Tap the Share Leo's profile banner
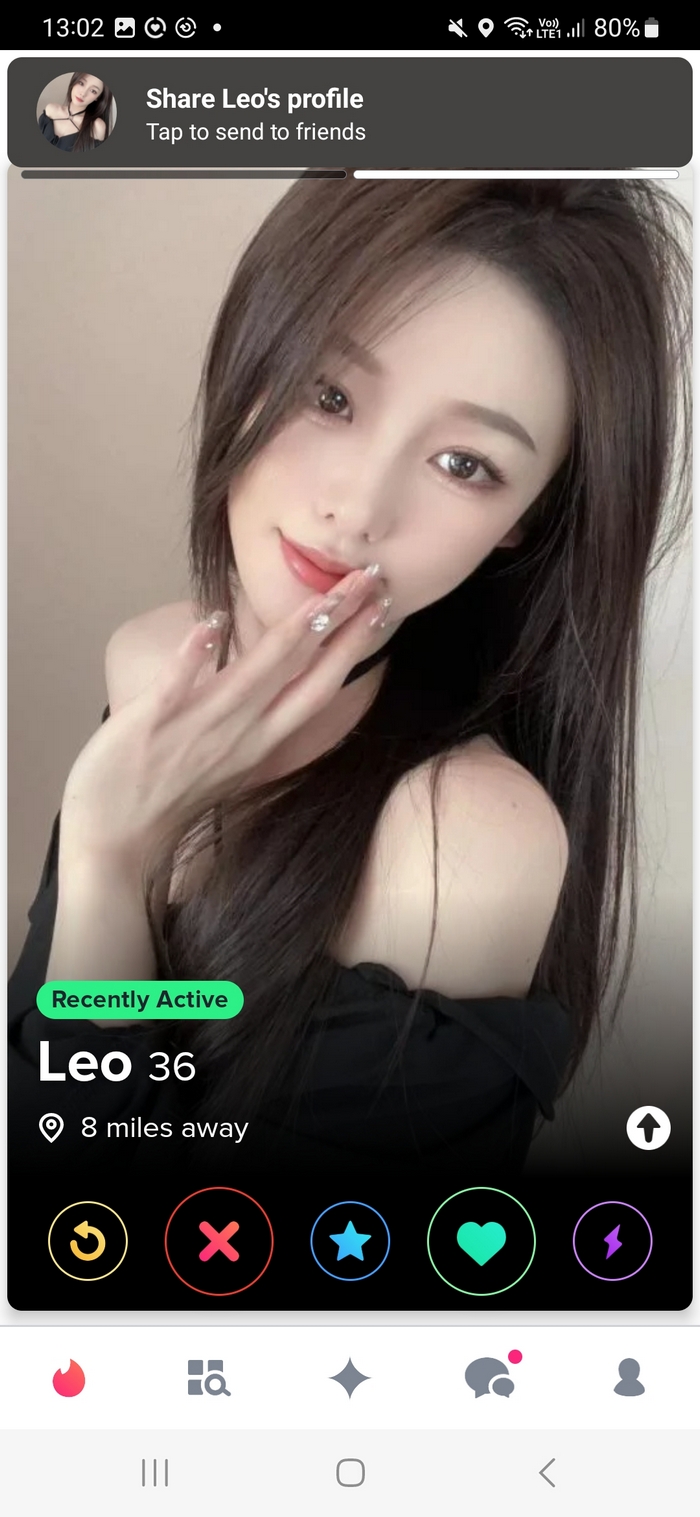 (350, 112)
